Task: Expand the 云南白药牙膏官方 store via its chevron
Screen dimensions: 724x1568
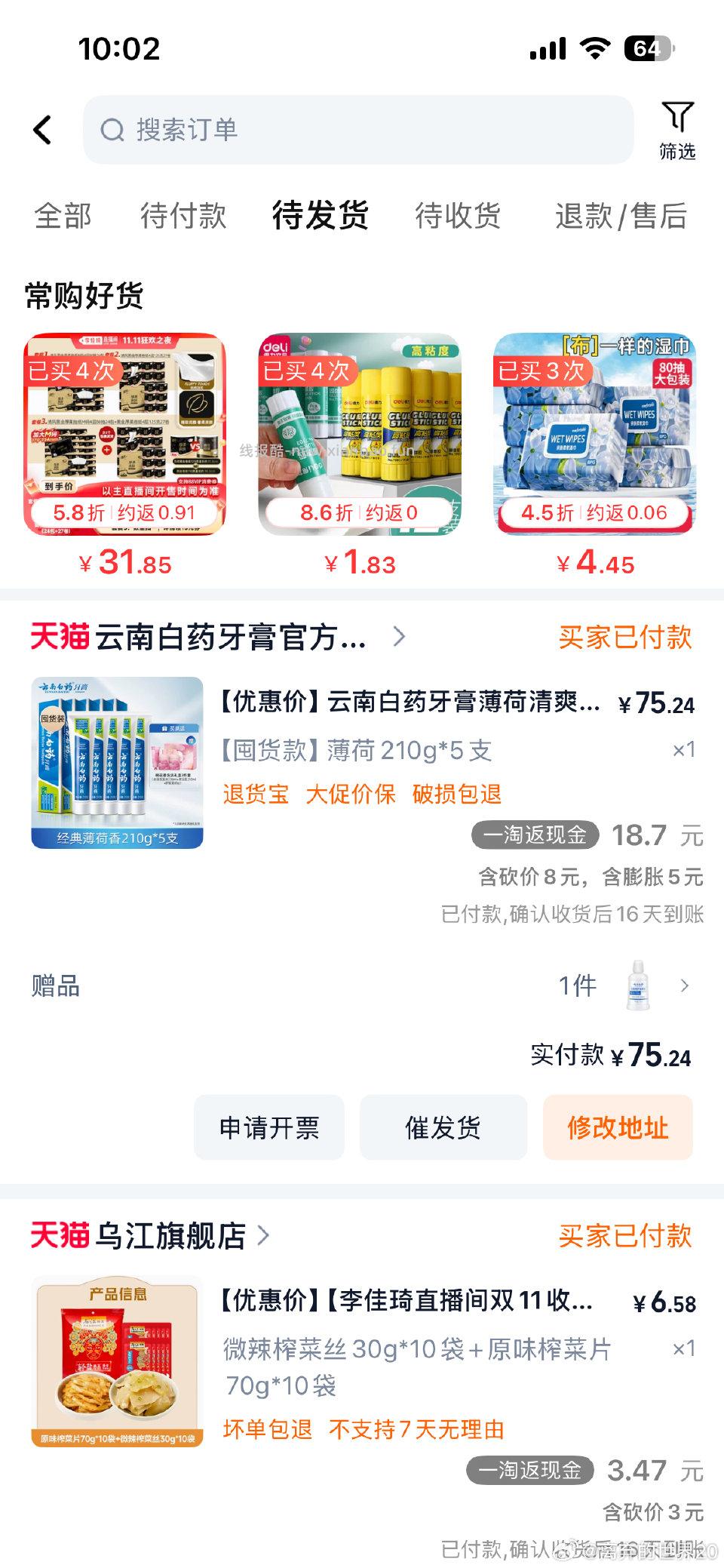Action: (x=398, y=636)
